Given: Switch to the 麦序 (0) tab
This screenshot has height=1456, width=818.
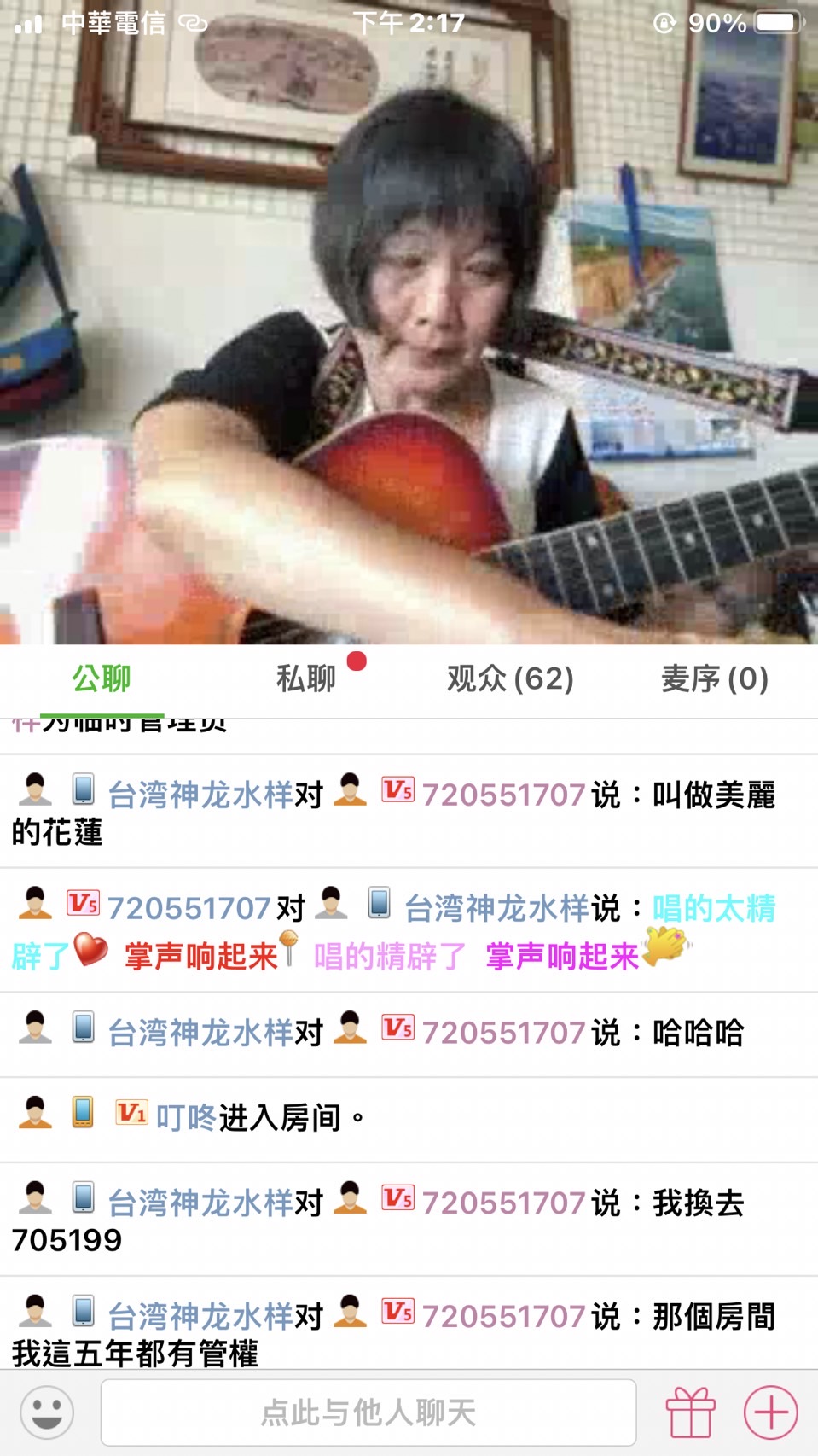Looking at the screenshot, I should tap(715, 679).
